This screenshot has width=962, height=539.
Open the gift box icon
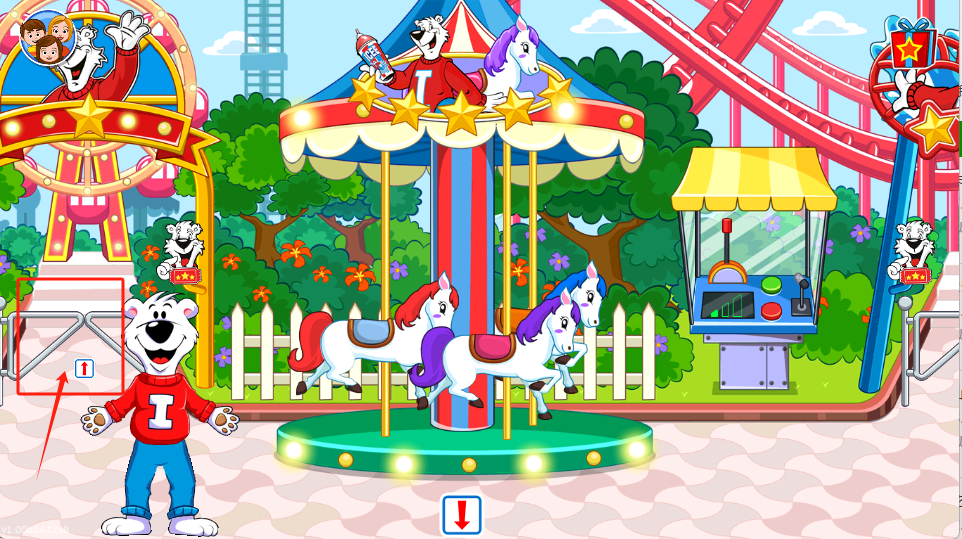click(x=912, y=44)
